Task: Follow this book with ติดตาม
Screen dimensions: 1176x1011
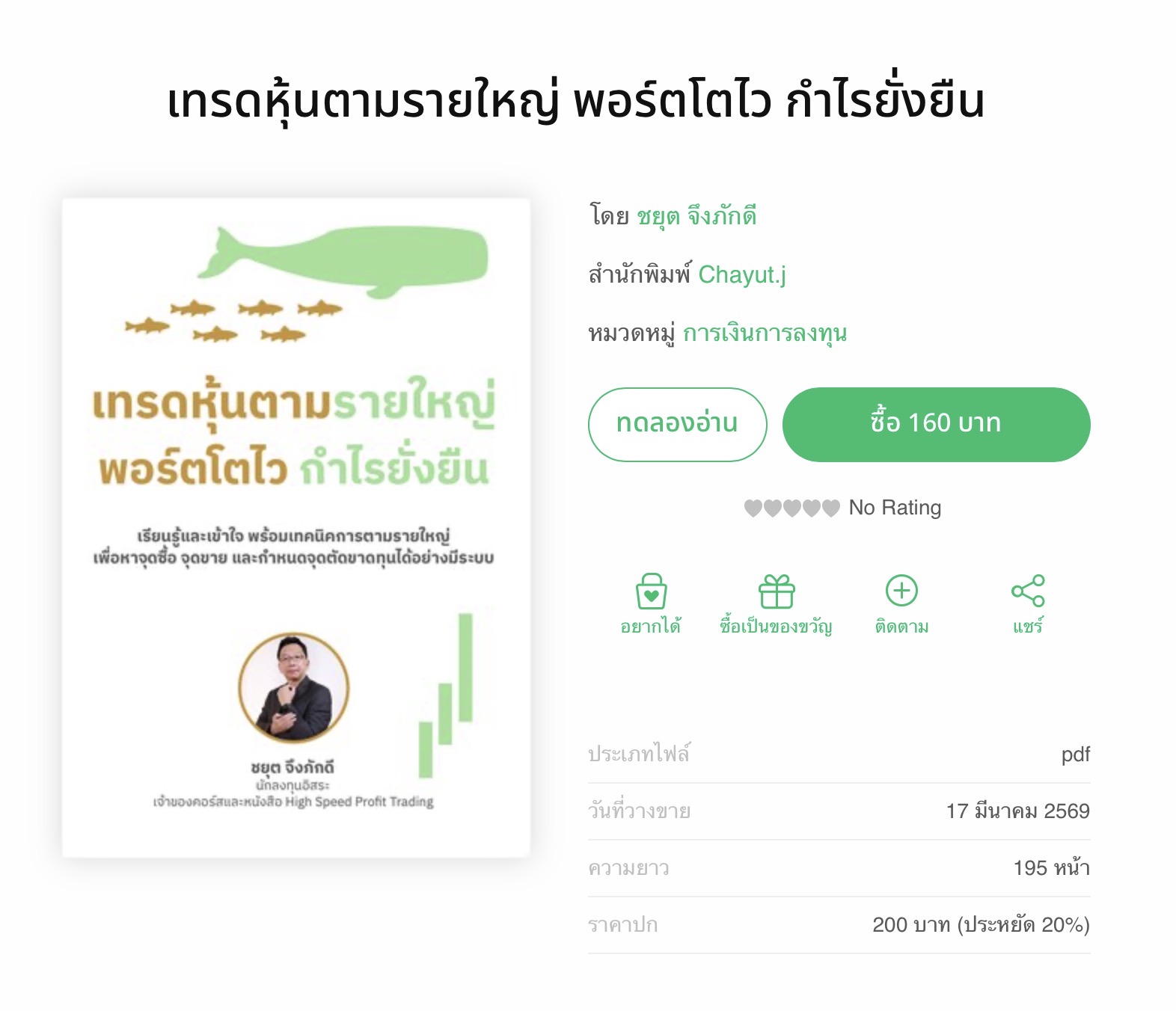Action: (901, 603)
